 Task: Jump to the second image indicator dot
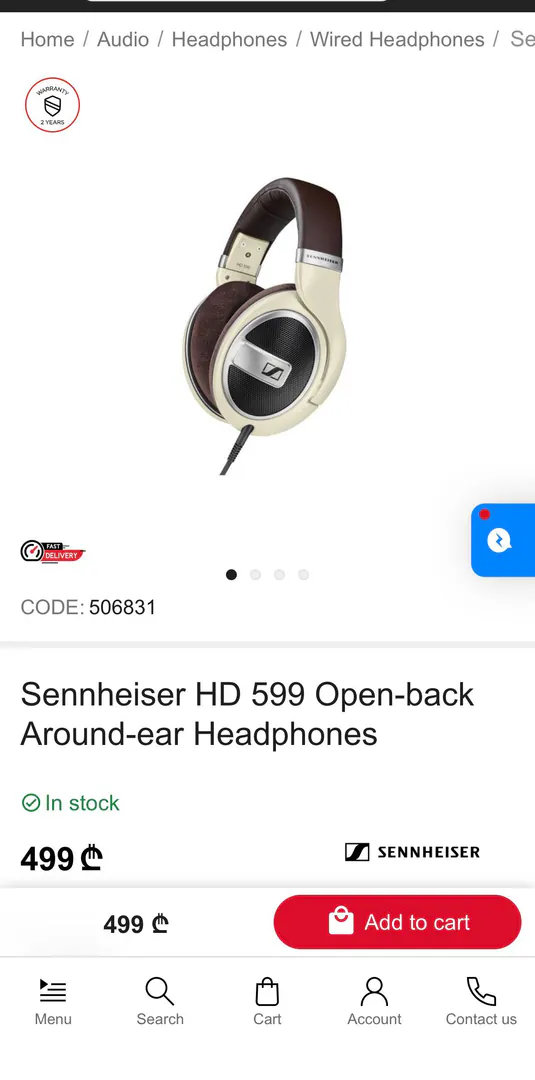255,574
